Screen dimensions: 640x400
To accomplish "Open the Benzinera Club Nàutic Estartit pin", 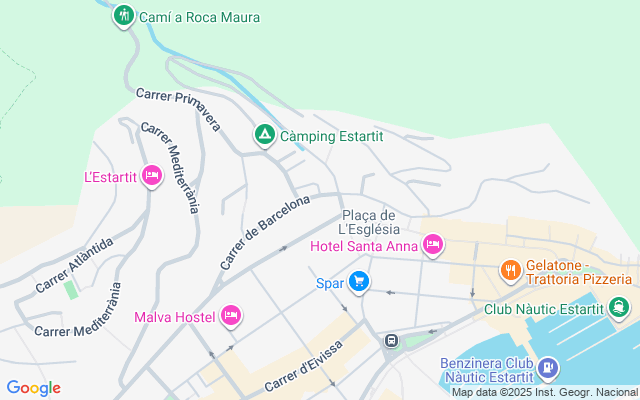I will tap(547, 368).
